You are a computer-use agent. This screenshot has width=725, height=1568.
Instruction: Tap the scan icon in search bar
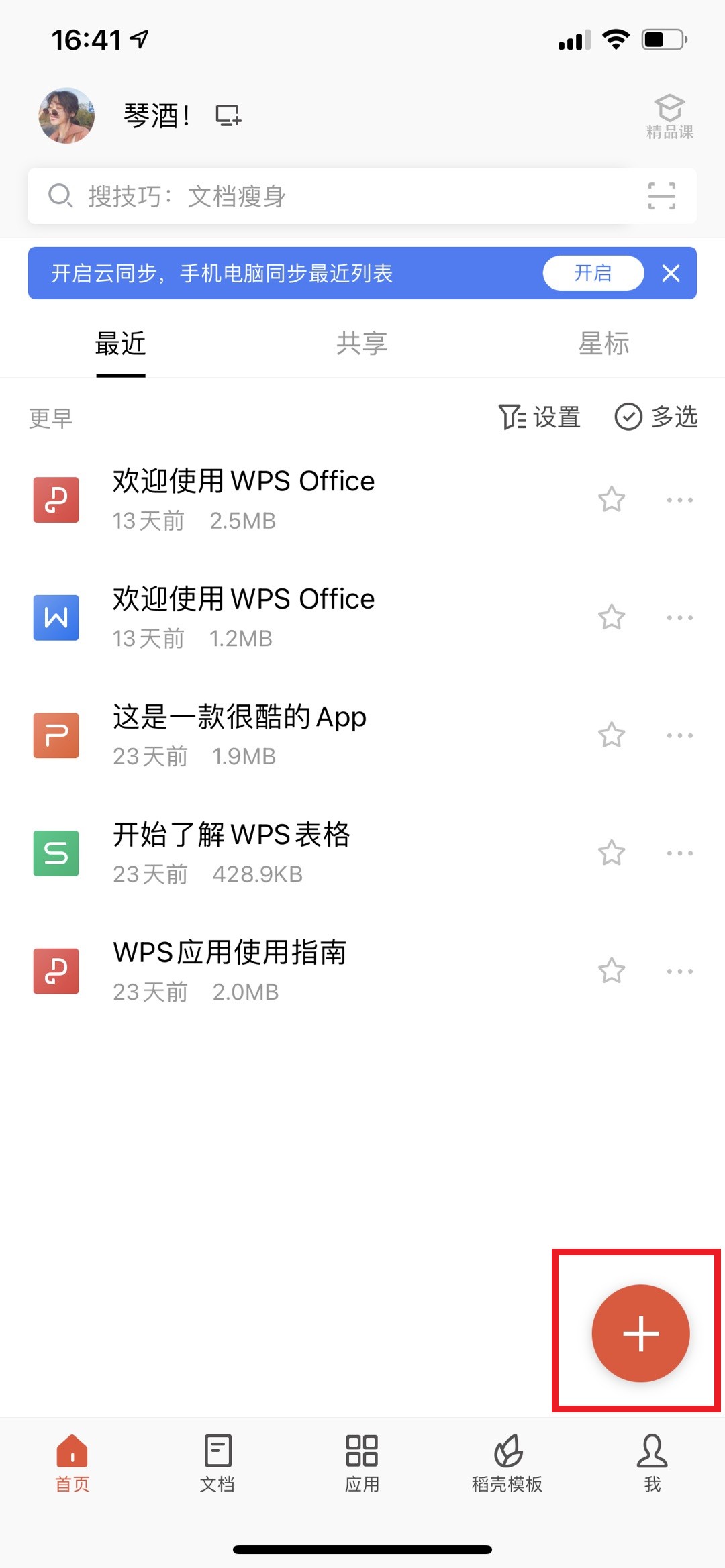(661, 196)
